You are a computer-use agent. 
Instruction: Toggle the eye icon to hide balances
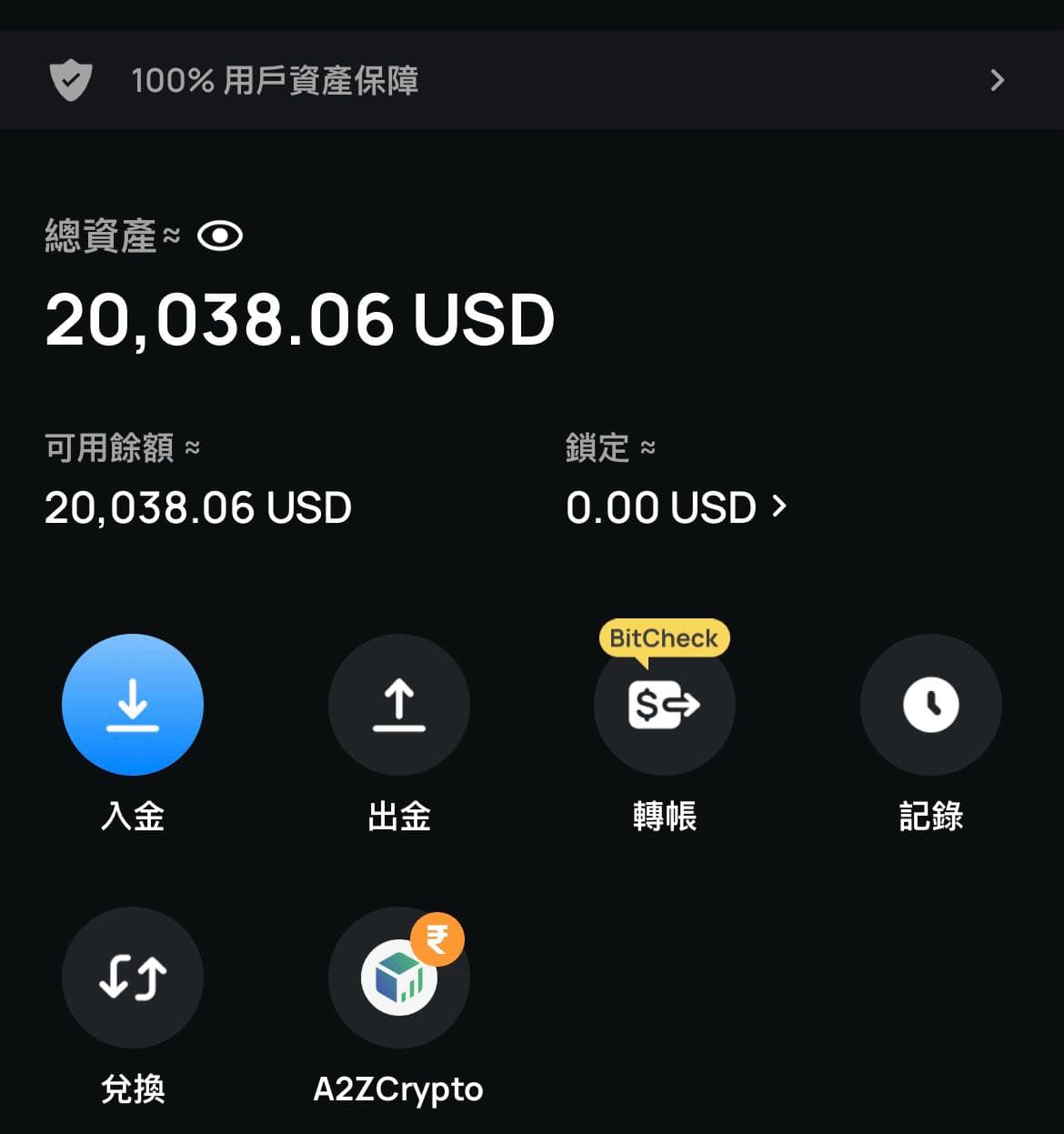[221, 235]
